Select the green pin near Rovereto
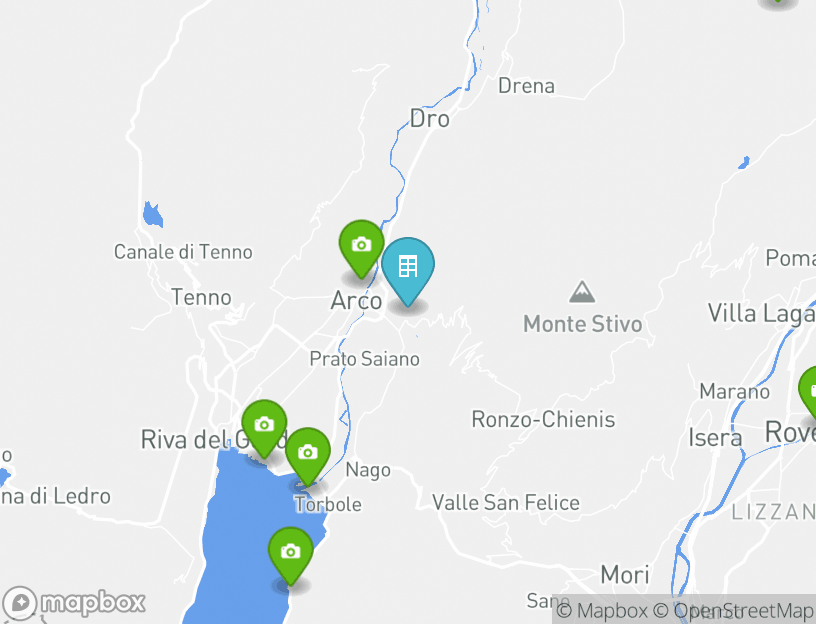The image size is (816, 624). [x=811, y=391]
